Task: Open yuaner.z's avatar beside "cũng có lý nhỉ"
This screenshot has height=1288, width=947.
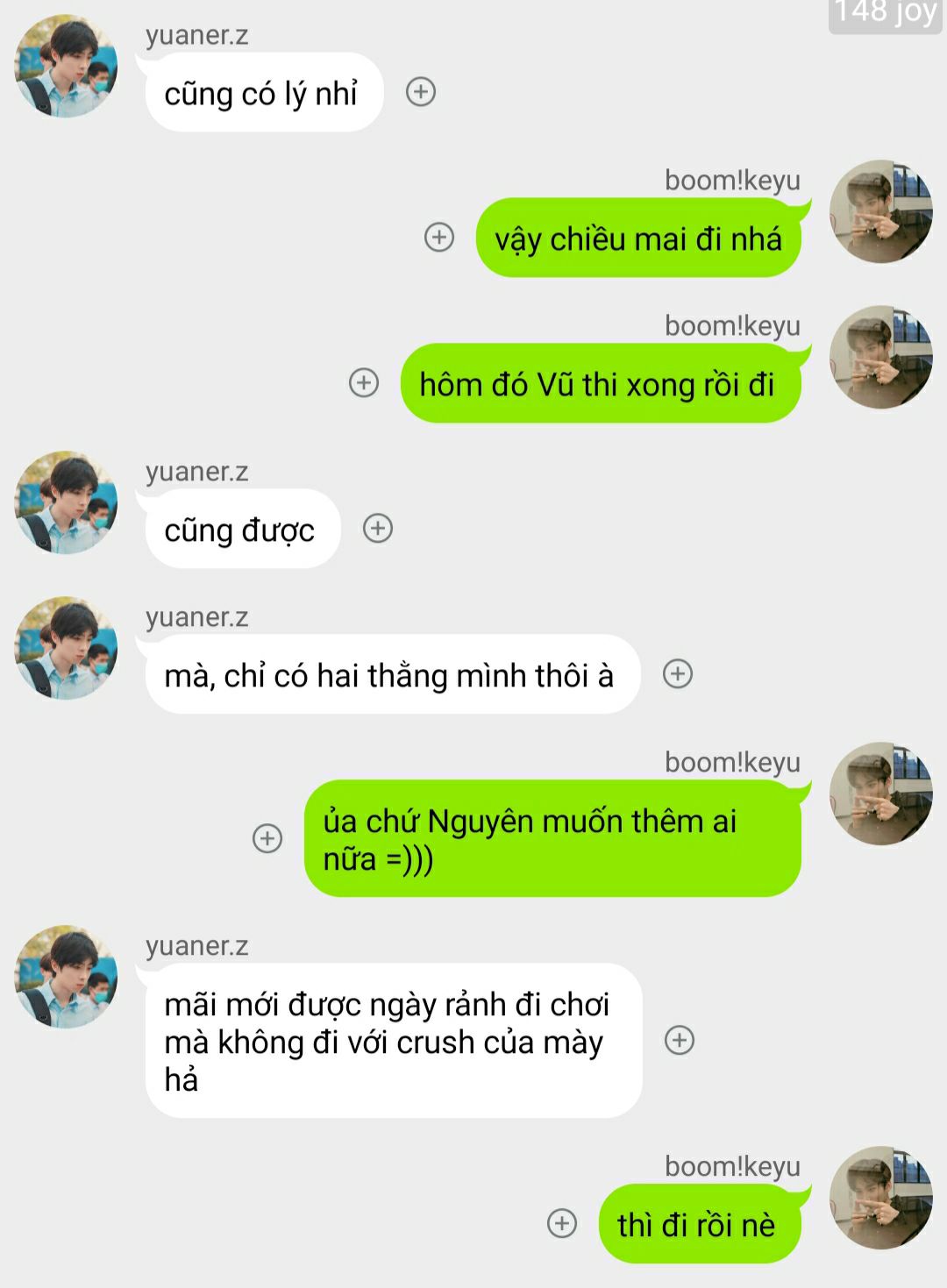Action: (67, 67)
